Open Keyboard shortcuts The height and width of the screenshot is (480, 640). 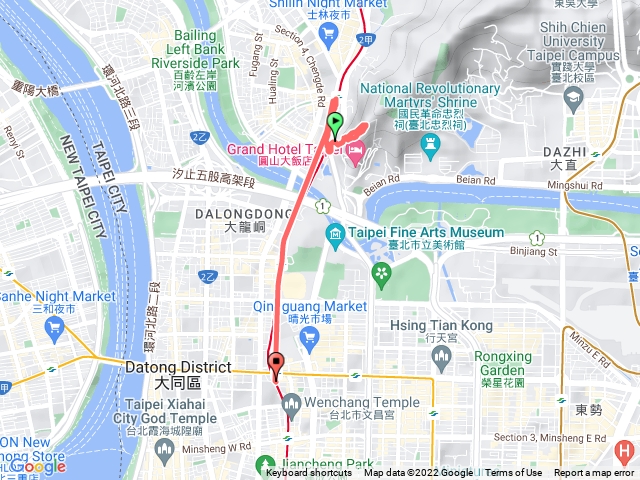pos(309,473)
